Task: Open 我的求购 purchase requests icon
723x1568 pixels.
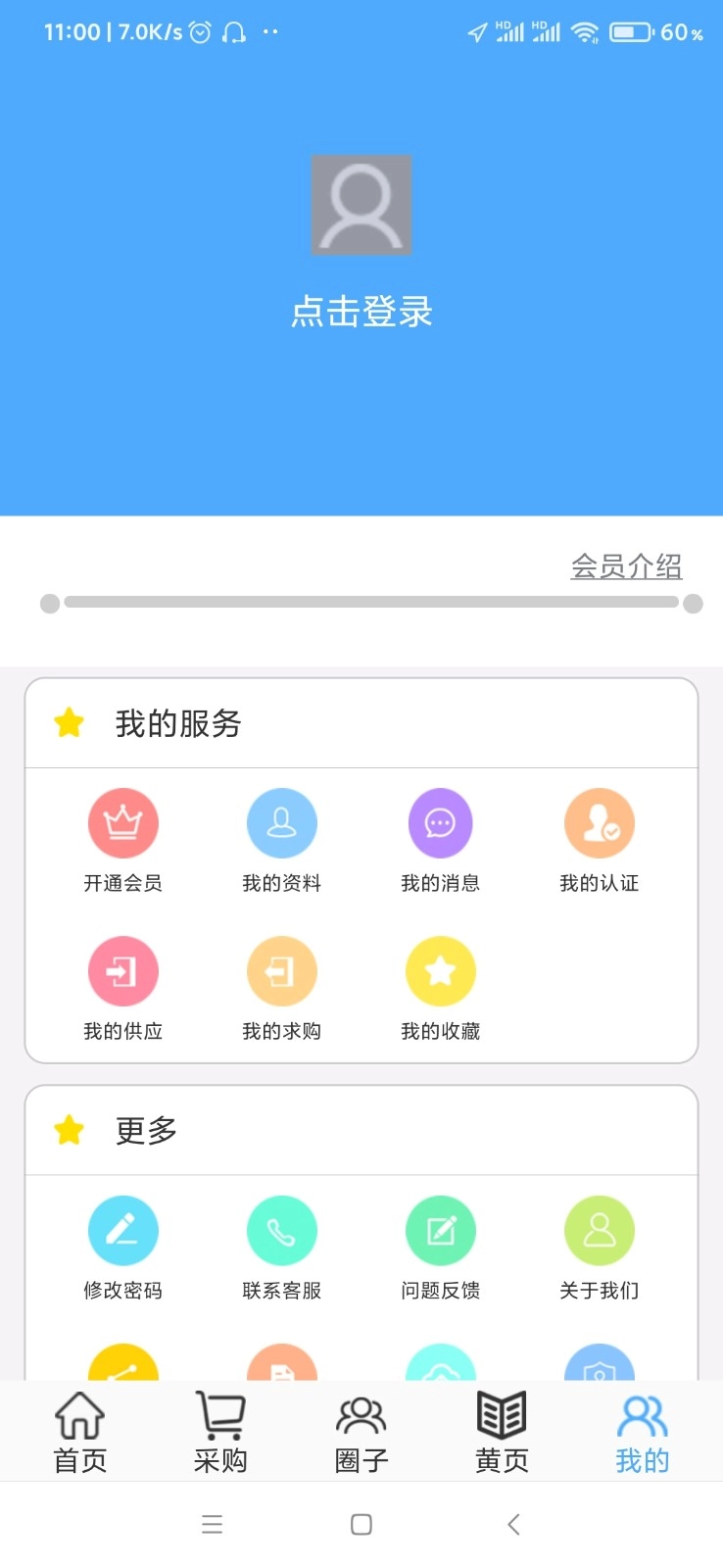Action: pyautogui.click(x=282, y=970)
